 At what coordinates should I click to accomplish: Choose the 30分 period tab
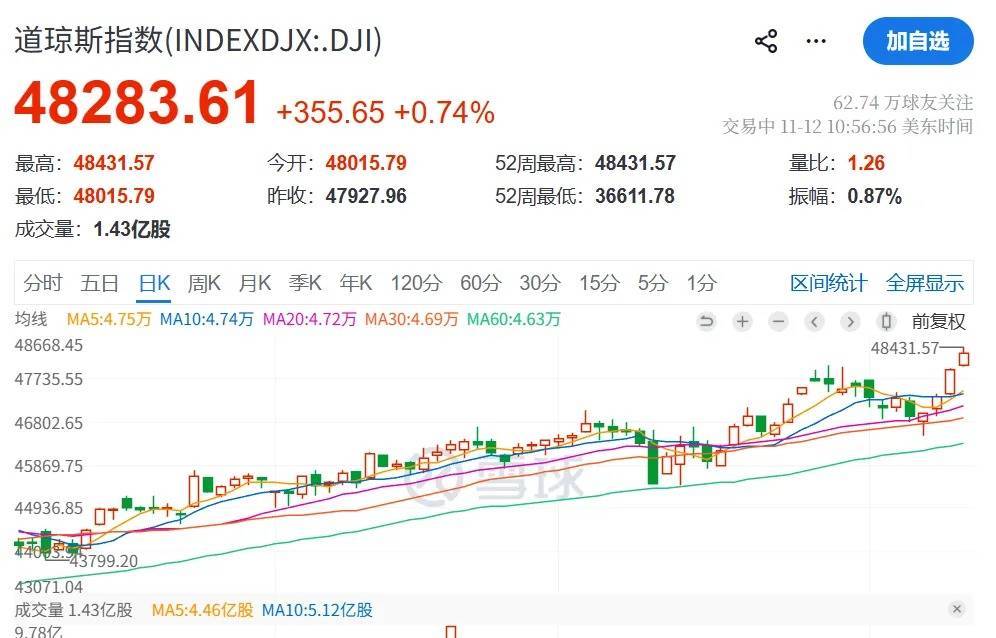[x=540, y=283]
